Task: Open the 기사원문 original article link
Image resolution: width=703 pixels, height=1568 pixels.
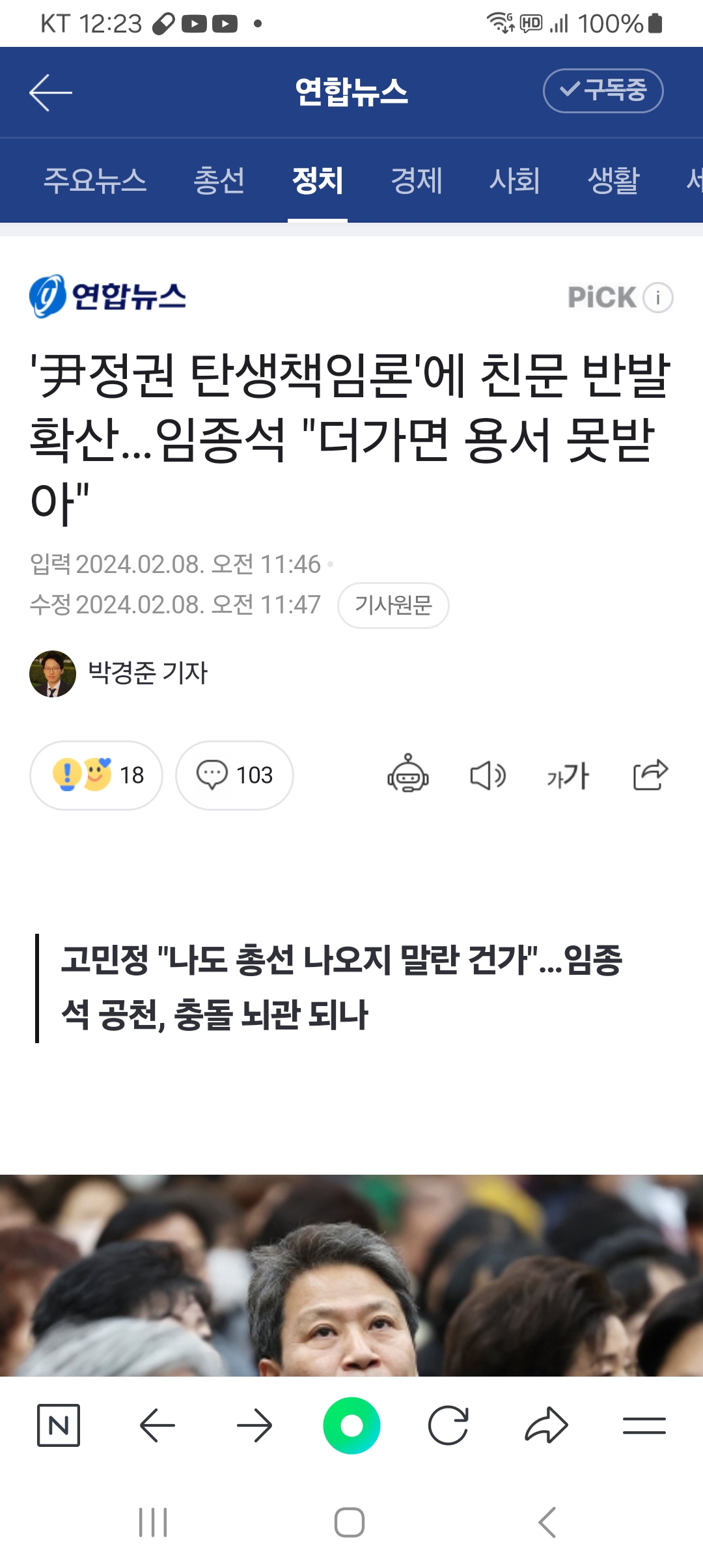Action: 393,605
